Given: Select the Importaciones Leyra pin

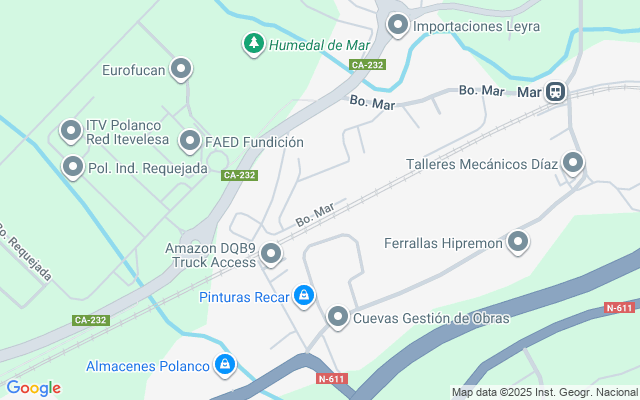Looking at the screenshot, I should click(398, 25).
